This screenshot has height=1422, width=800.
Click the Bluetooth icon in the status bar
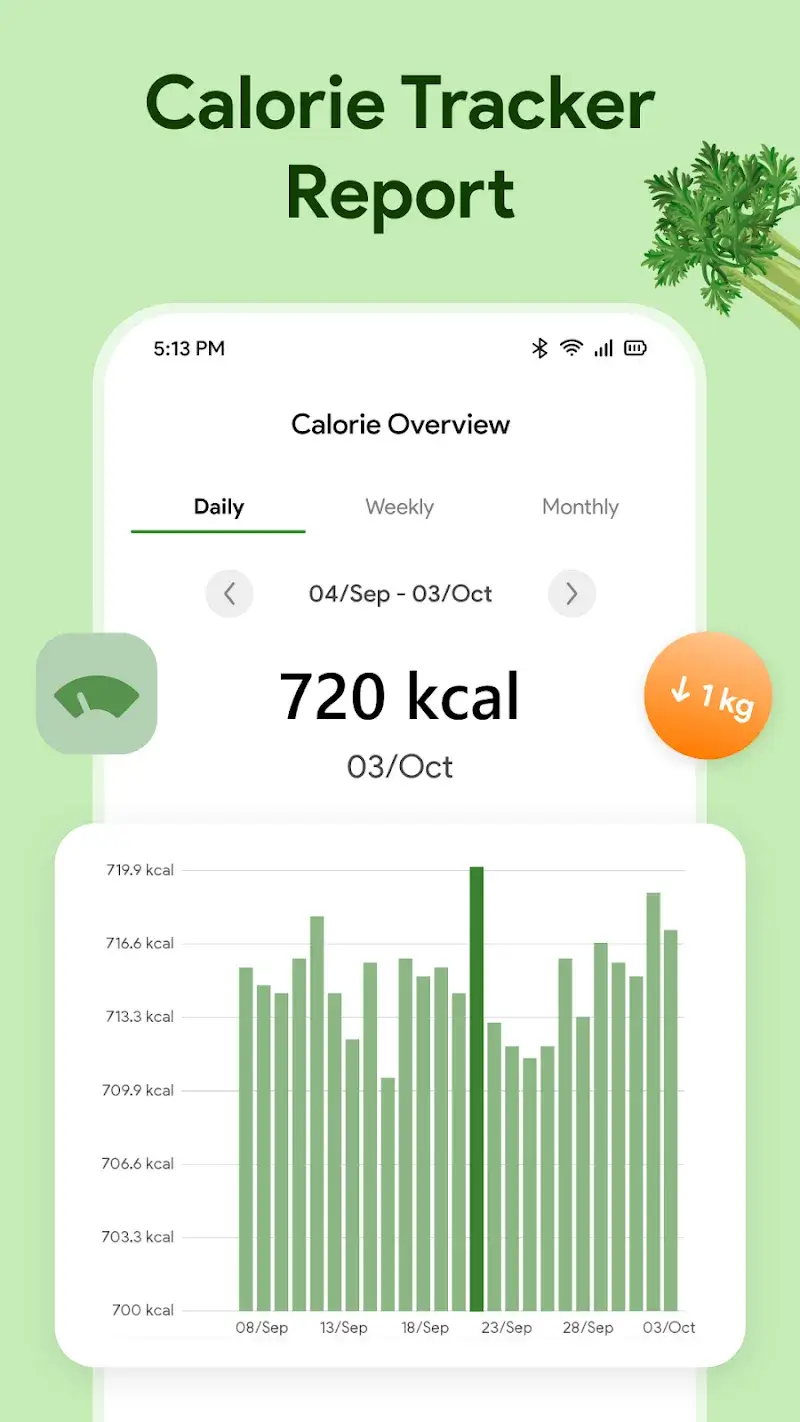pyautogui.click(x=539, y=348)
